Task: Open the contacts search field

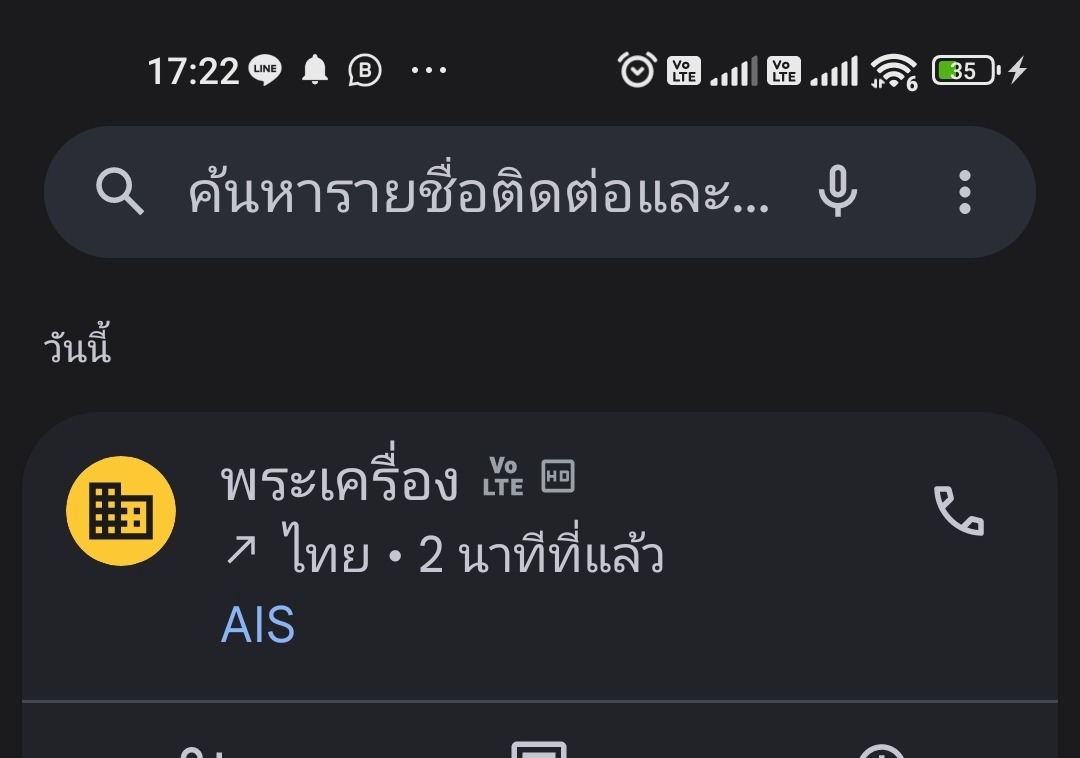Action: coord(478,193)
